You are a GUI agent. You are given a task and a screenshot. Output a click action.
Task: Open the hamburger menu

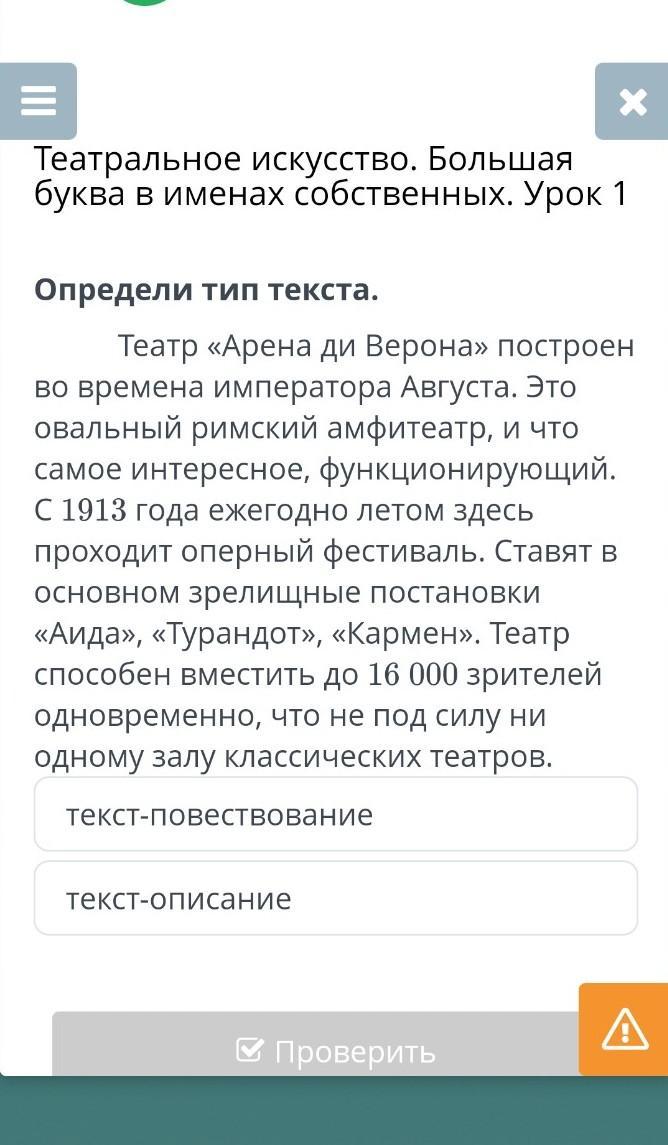(38, 101)
